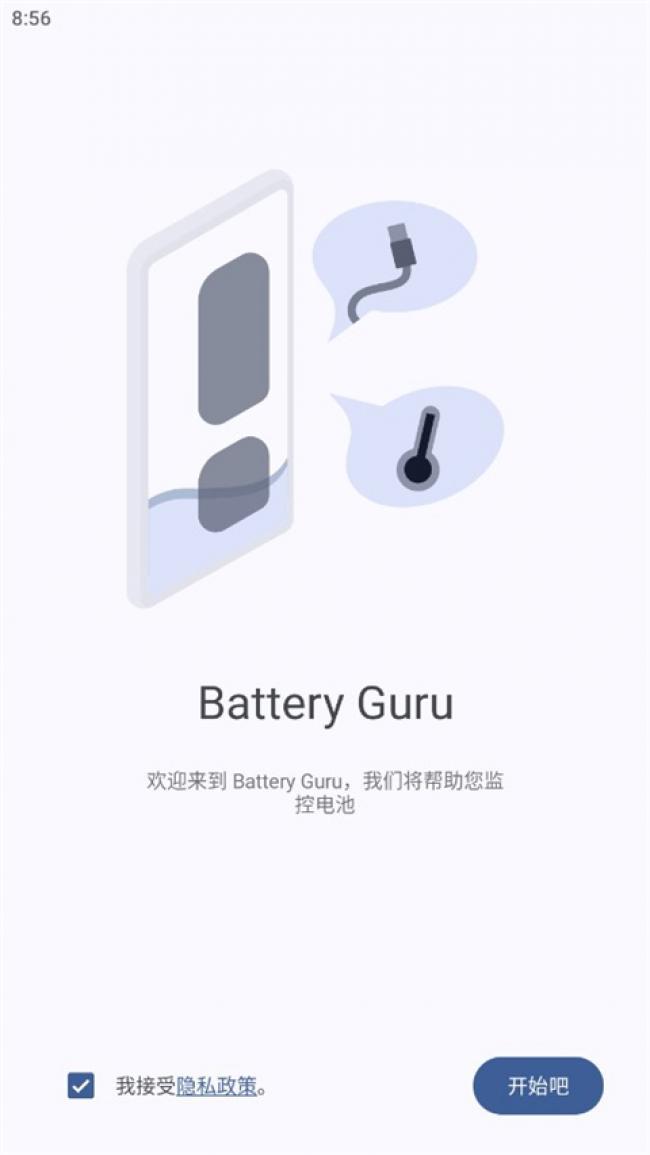The image size is (650, 1155).
Task: Tap the 开始吧 button
Action: click(538, 1086)
